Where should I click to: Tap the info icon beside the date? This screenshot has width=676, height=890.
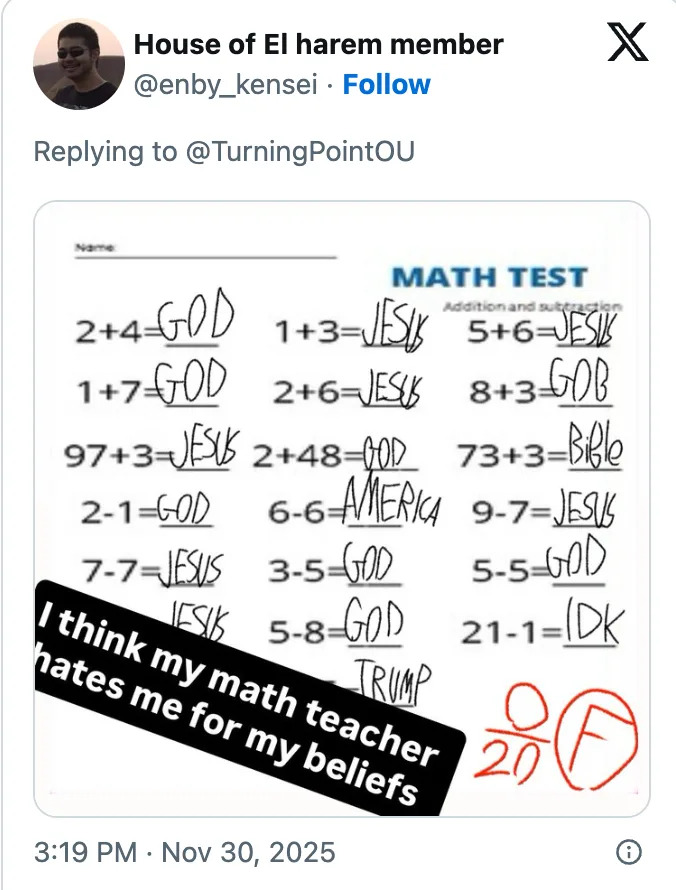[x=627, y=853]
